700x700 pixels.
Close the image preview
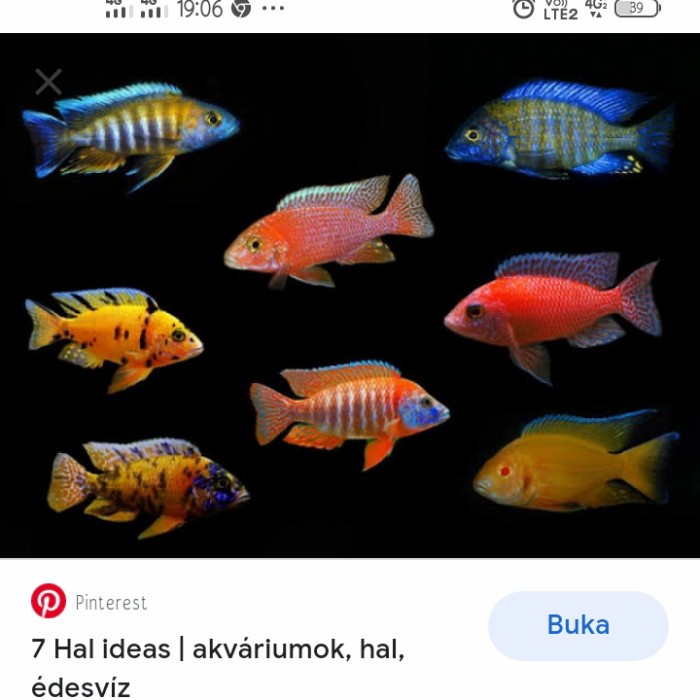[x=48, y=82]
